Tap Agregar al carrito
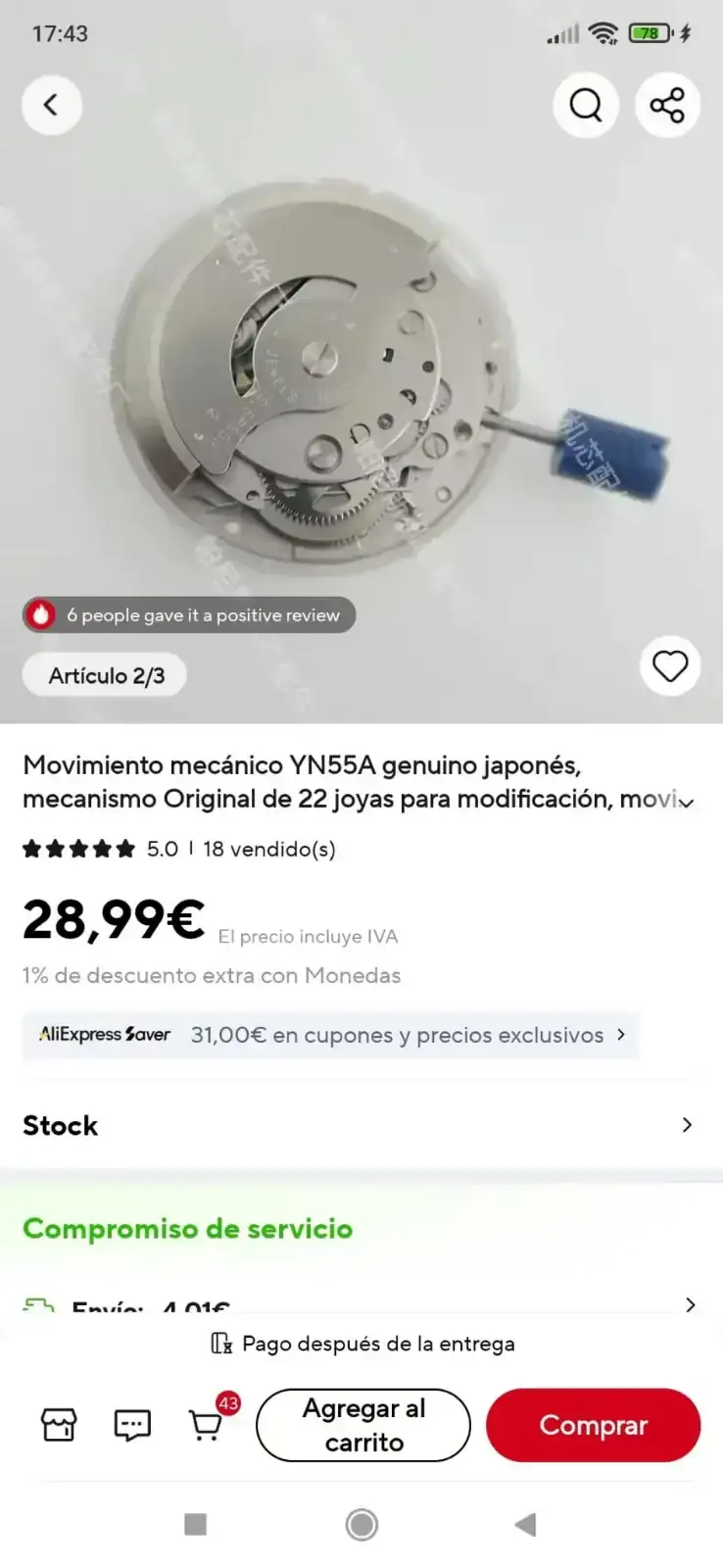Screen dimensions: 723x1568 point(363,1425)
